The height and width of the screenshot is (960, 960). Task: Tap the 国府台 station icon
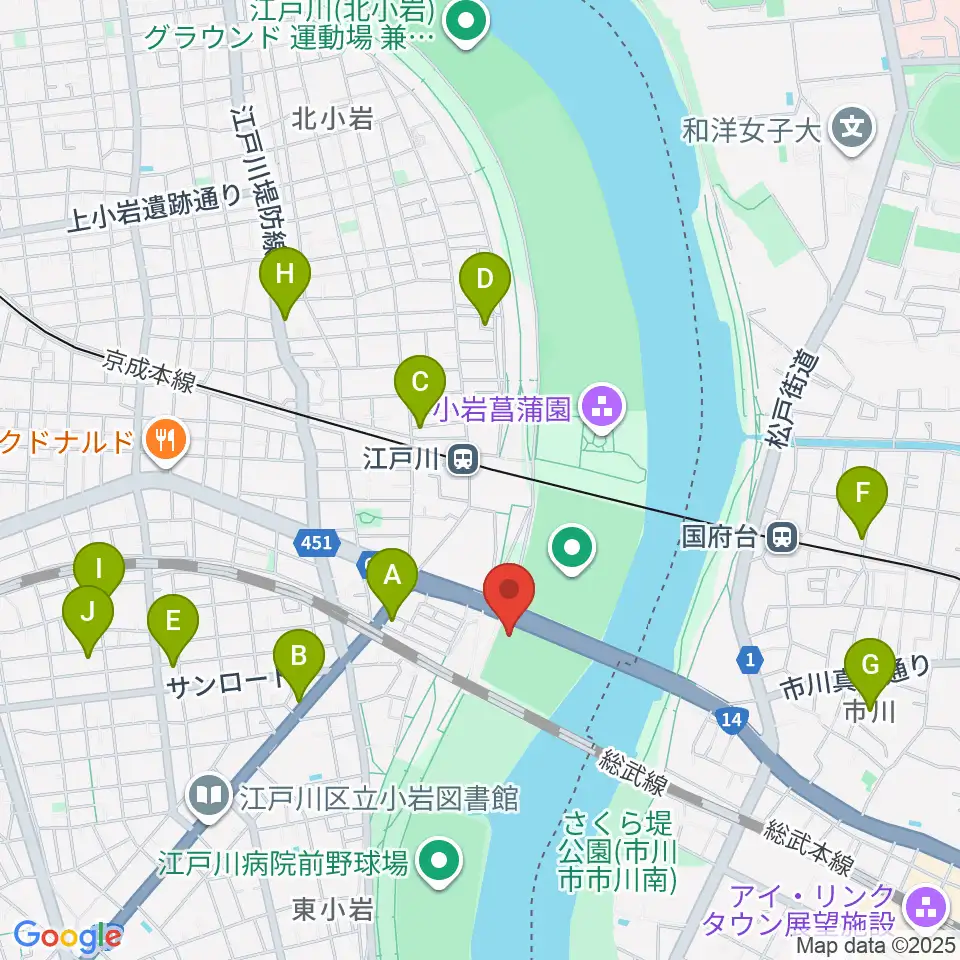(783, 538)
